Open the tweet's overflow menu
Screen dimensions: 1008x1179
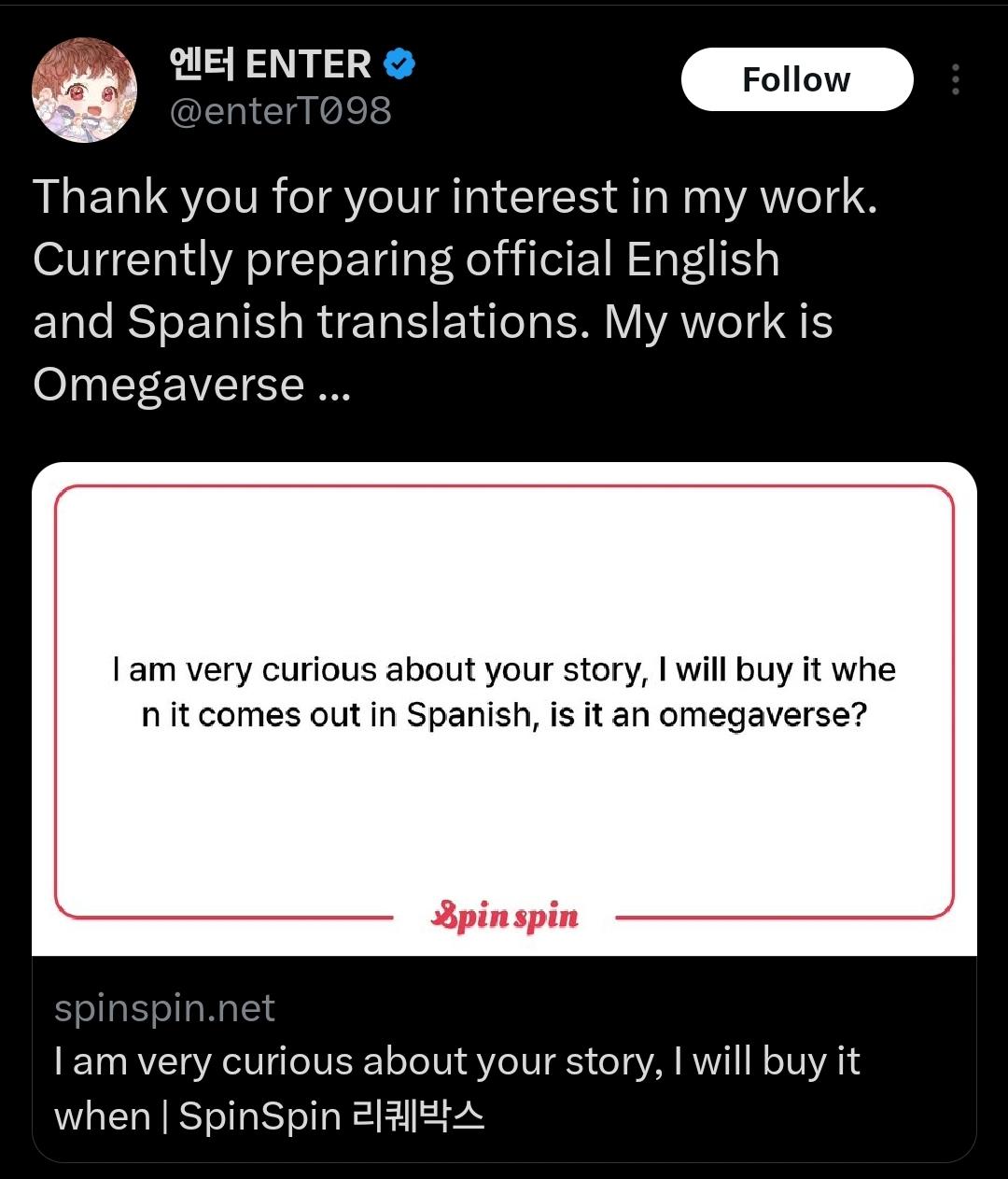click(955, 80)
